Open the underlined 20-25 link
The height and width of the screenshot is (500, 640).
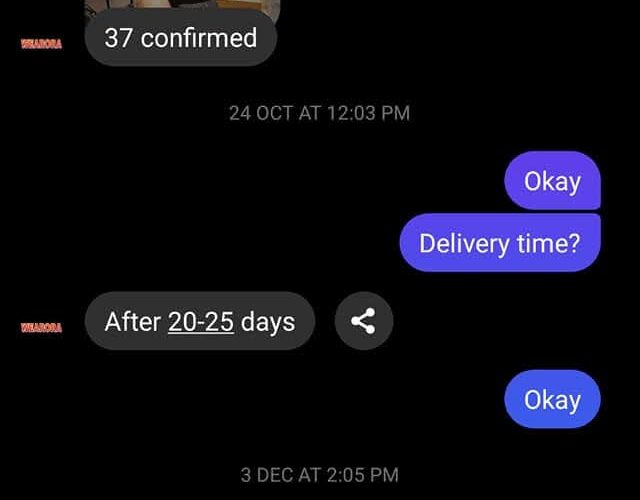[x=200, y=321]
